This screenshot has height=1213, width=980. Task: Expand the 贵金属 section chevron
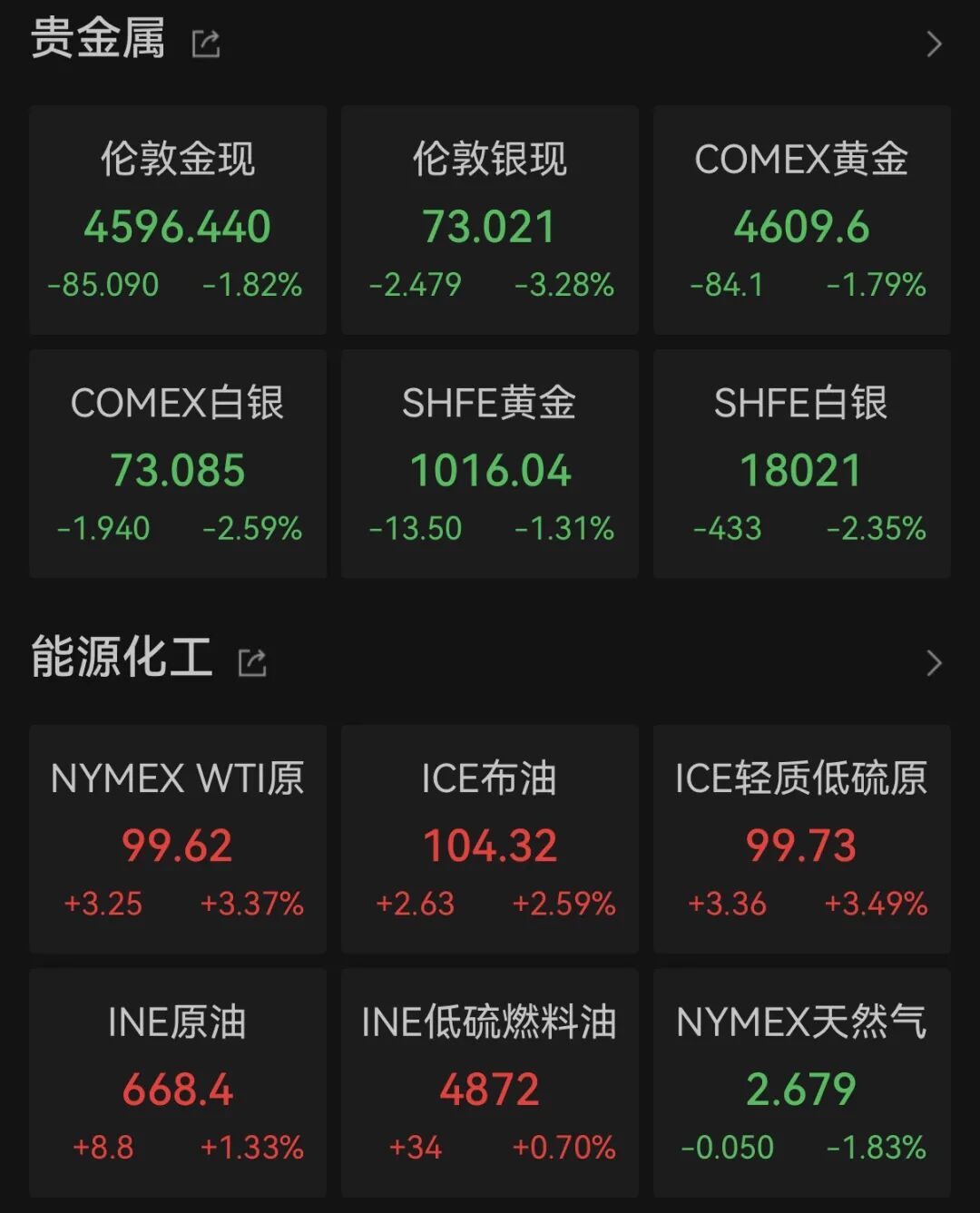click(934, 44)
